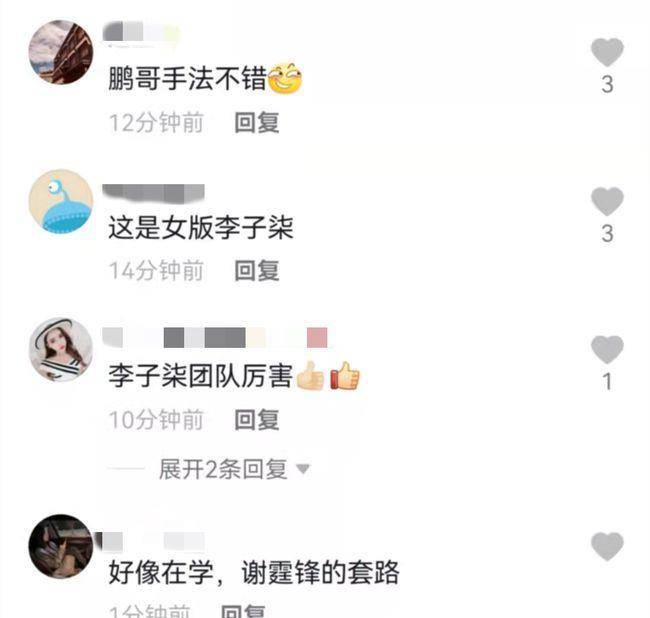Screen dimensions: 650x618
Task: Open avatar of 谢霆锋的套路 commenter
Action: coord(60,546)
